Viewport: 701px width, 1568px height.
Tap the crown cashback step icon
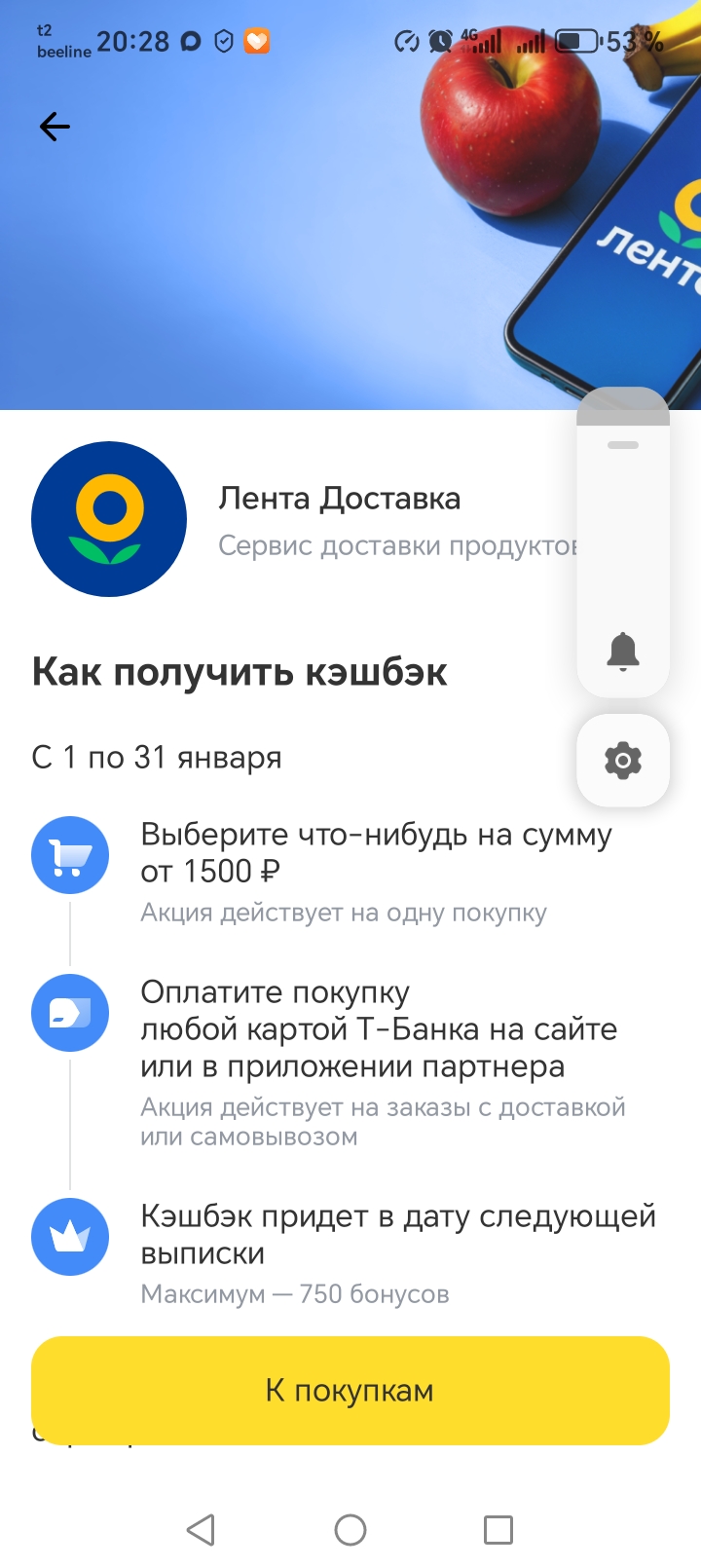point(69,1237)
